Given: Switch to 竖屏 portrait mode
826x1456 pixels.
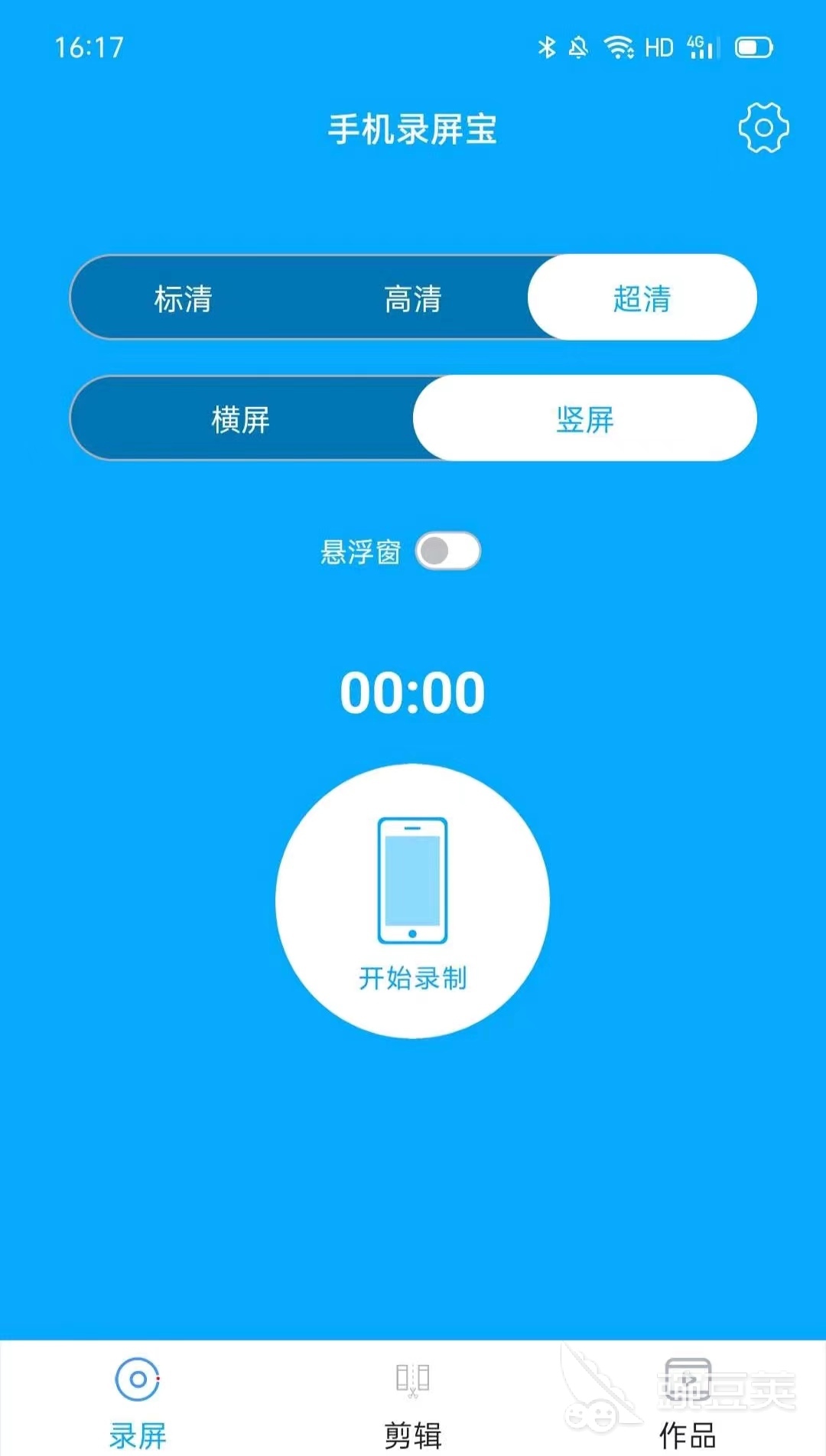Looking at the screenshot, I should point(585,419).
